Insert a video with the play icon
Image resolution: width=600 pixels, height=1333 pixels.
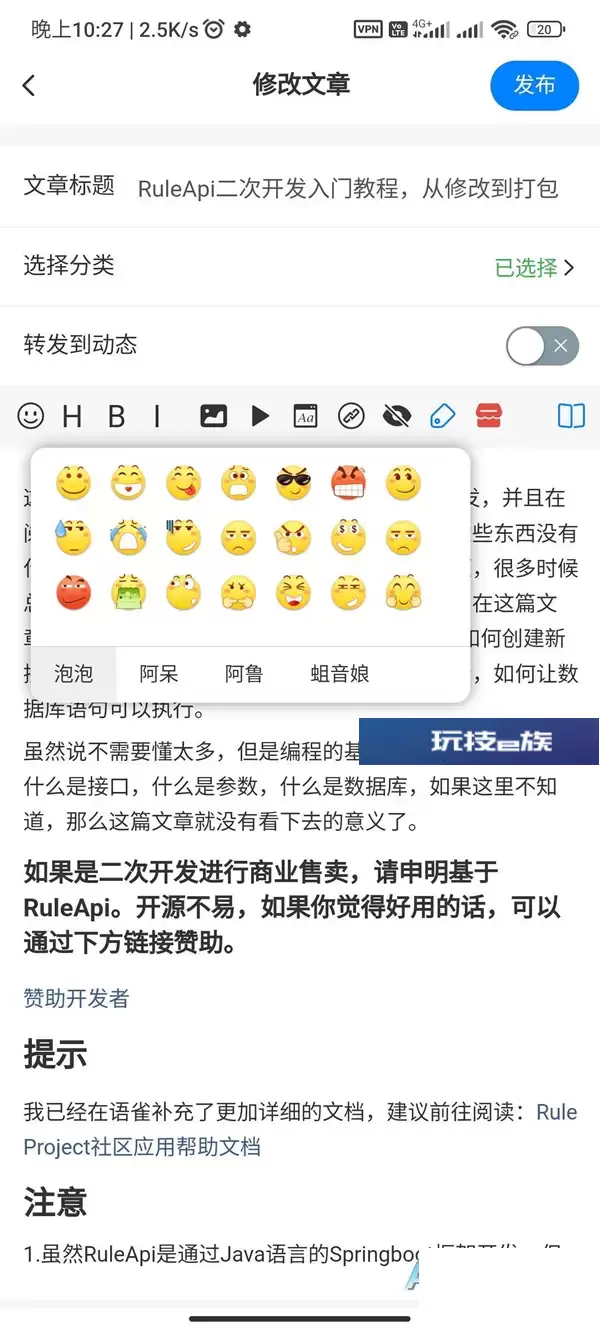point(260,416)
